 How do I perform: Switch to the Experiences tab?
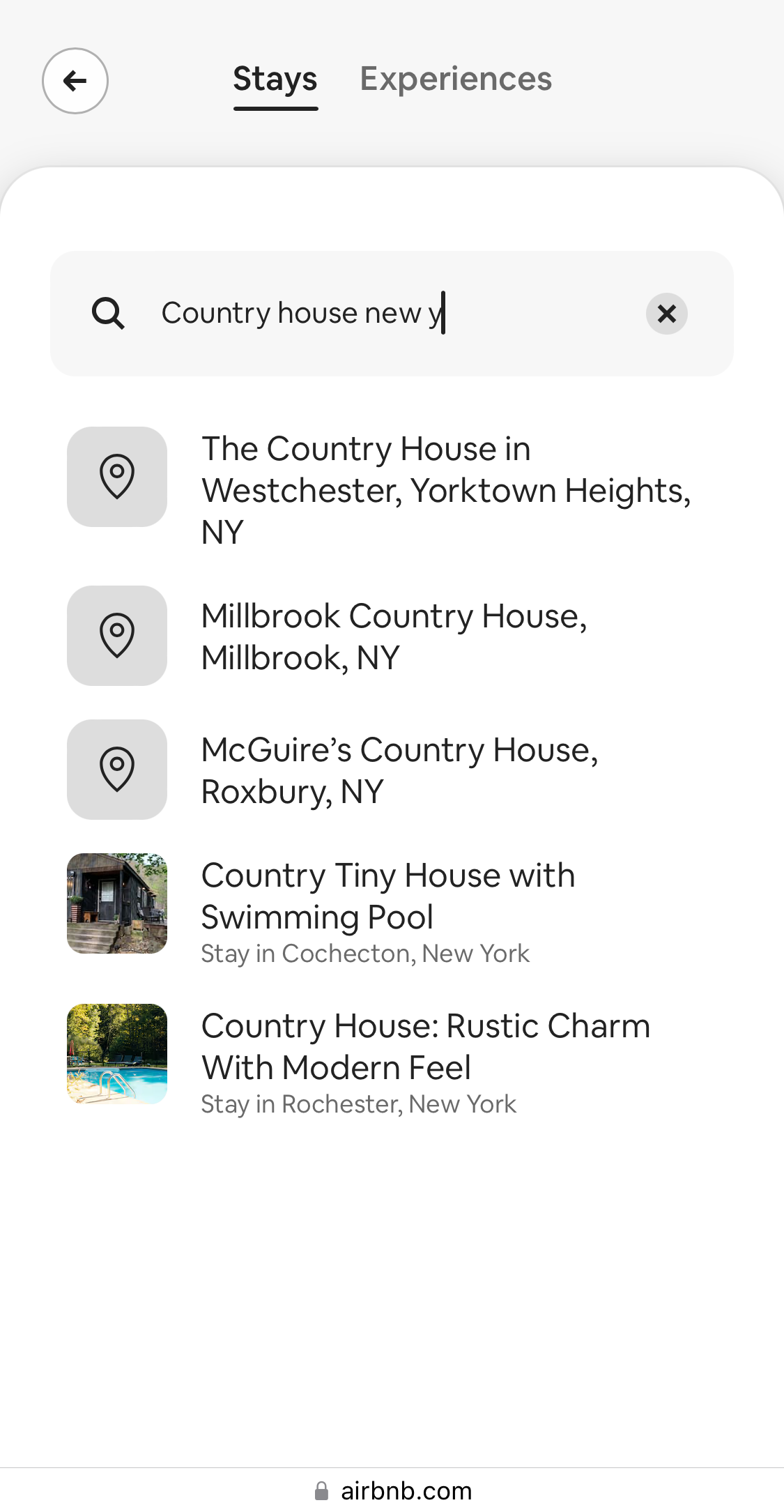pyautogui.click(x=456, y=79)
